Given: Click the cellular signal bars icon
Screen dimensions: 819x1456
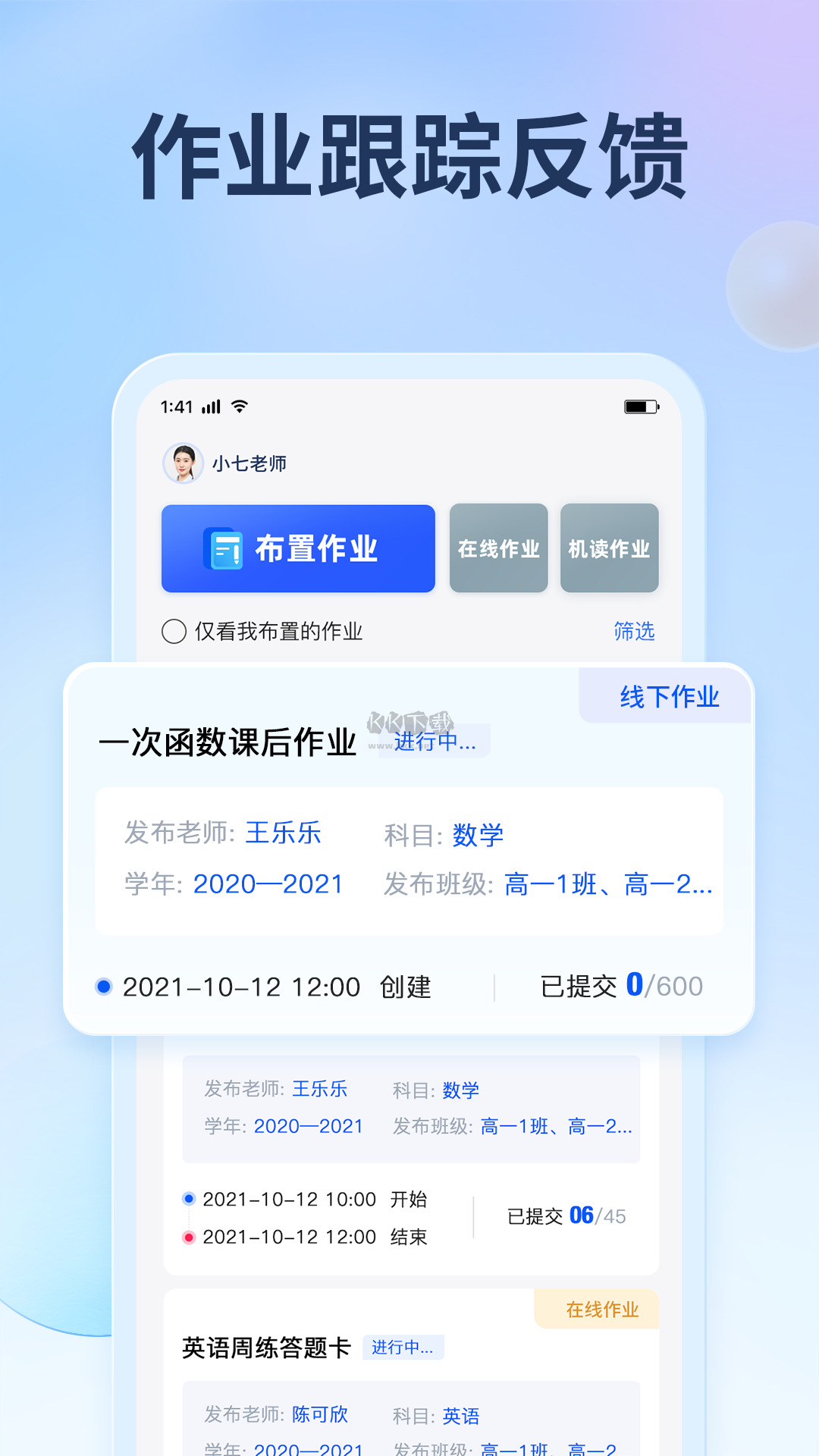Looking at the screenshot, I should coord(209,407).
